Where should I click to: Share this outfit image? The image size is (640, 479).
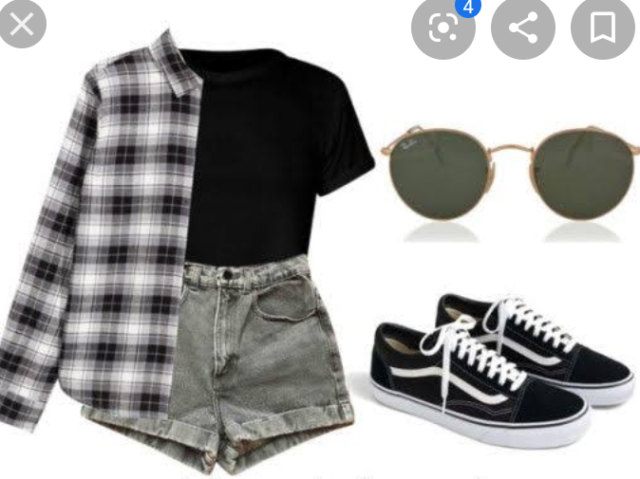coord(523,28)
